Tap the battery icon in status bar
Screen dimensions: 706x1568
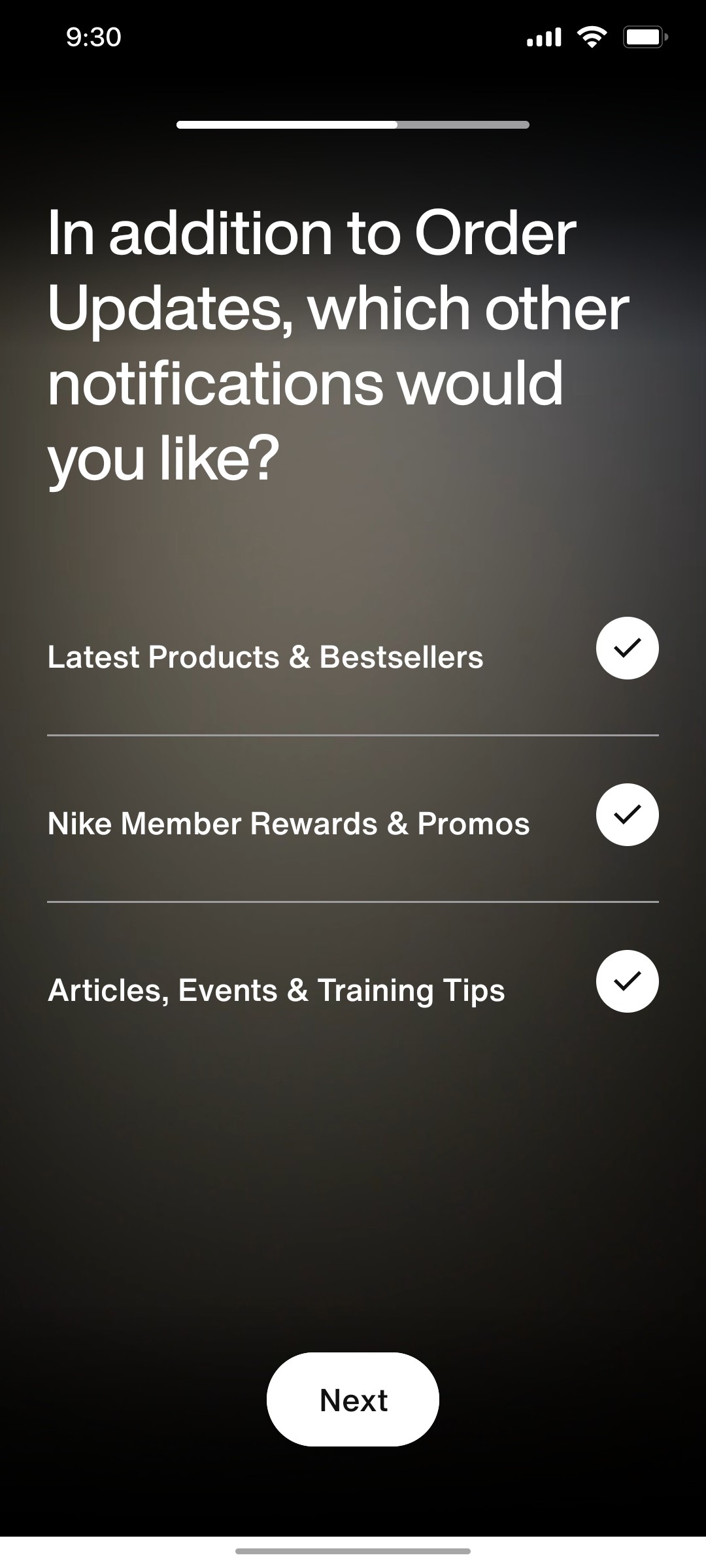643,37
